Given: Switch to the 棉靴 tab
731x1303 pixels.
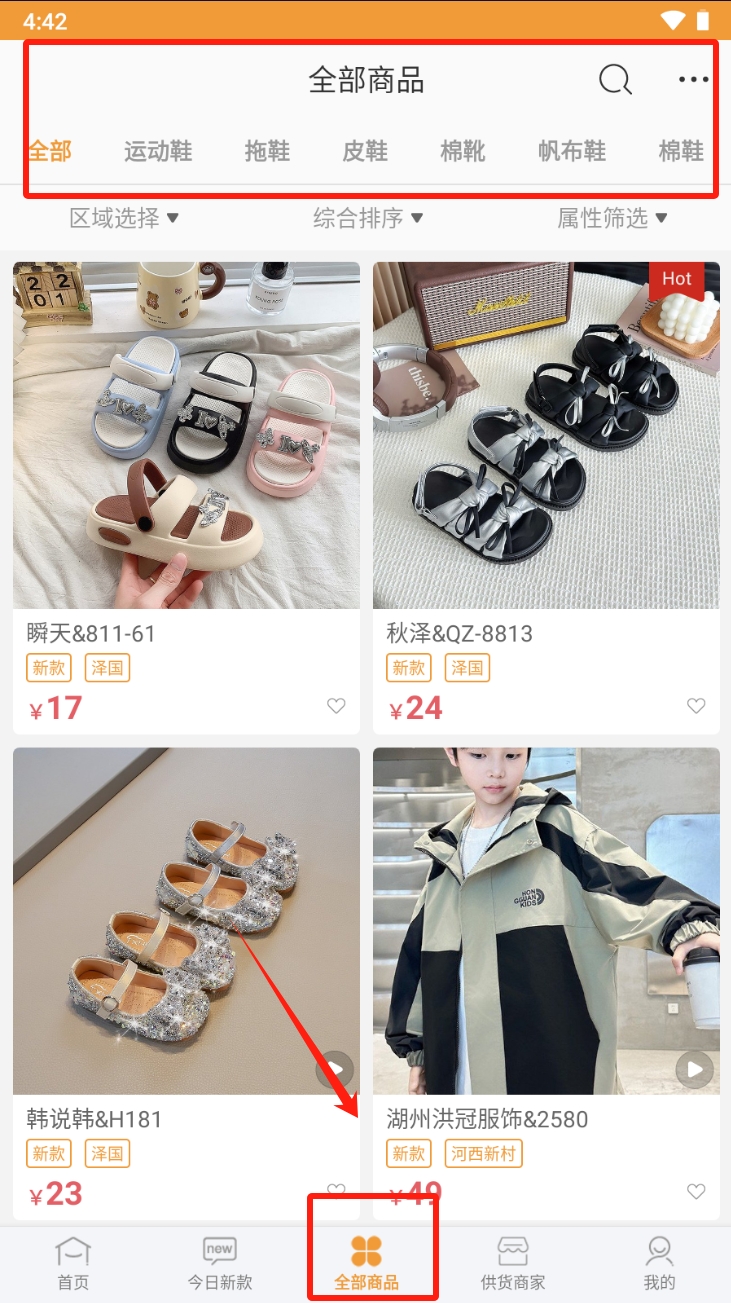Looking at the screenshot, I should (x=462, y=151).
